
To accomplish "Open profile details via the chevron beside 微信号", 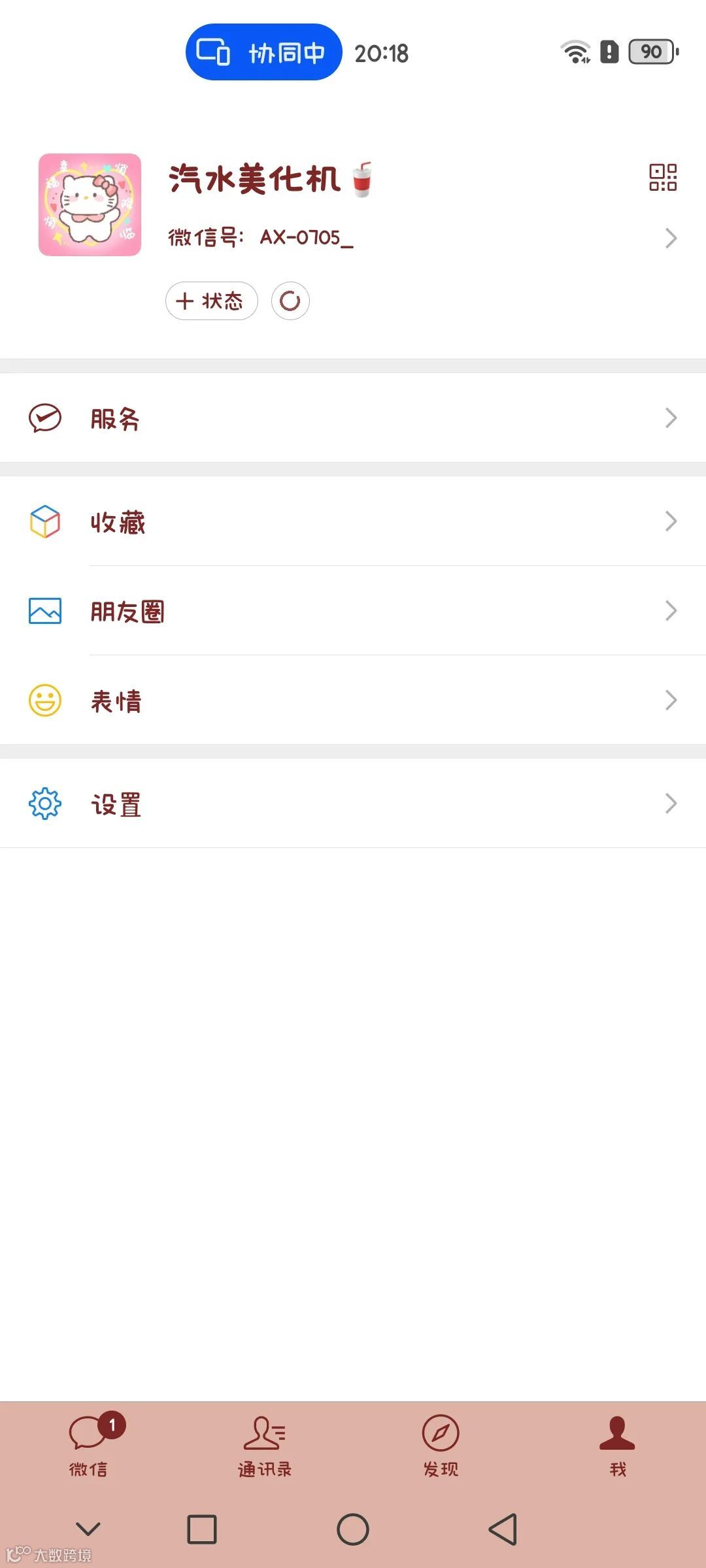I will coord(671,238).
